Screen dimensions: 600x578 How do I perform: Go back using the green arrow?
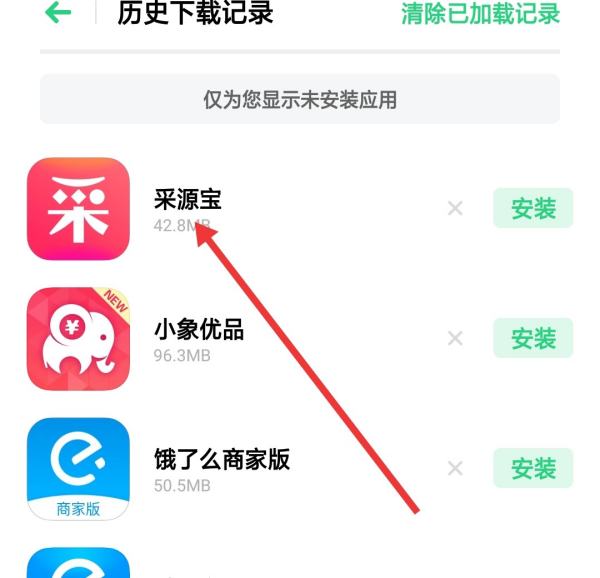tap(58, 13)
